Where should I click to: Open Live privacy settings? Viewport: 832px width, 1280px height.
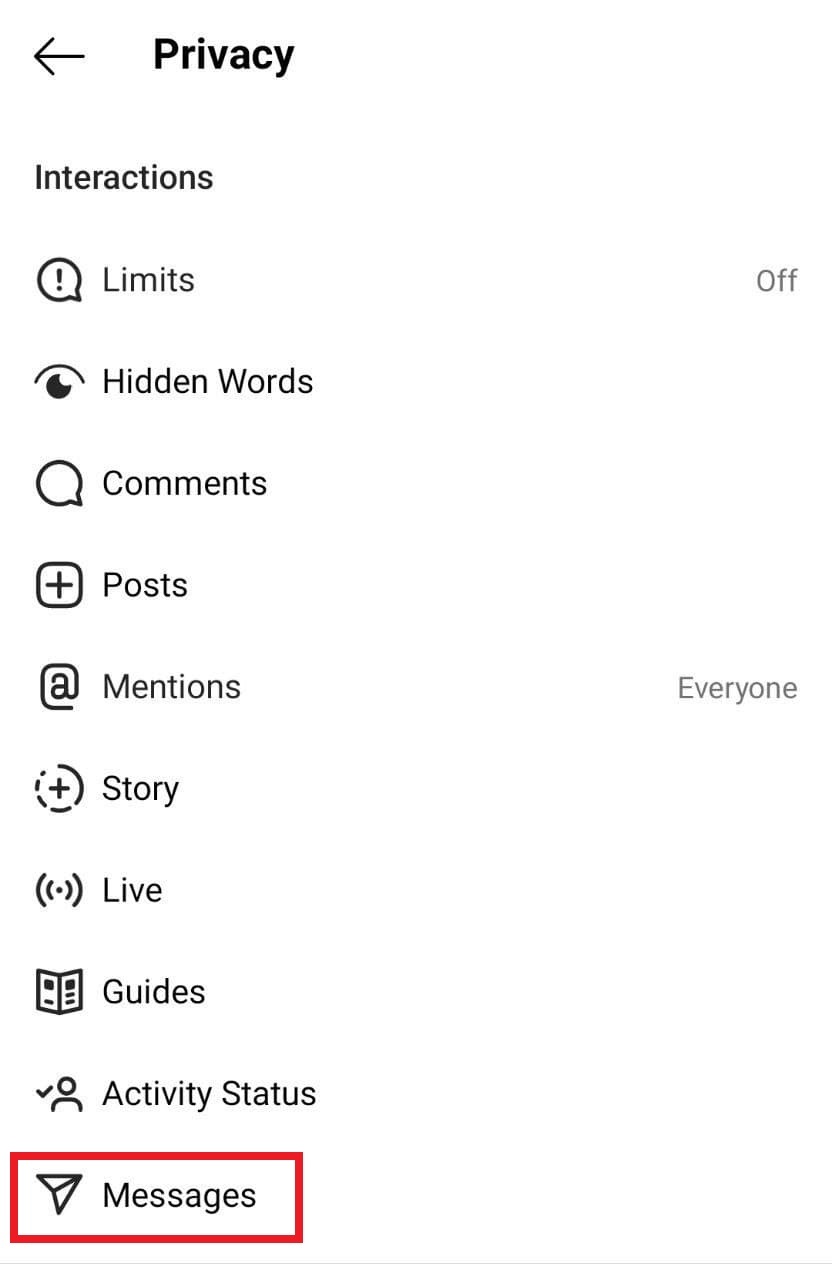(131, 891)
